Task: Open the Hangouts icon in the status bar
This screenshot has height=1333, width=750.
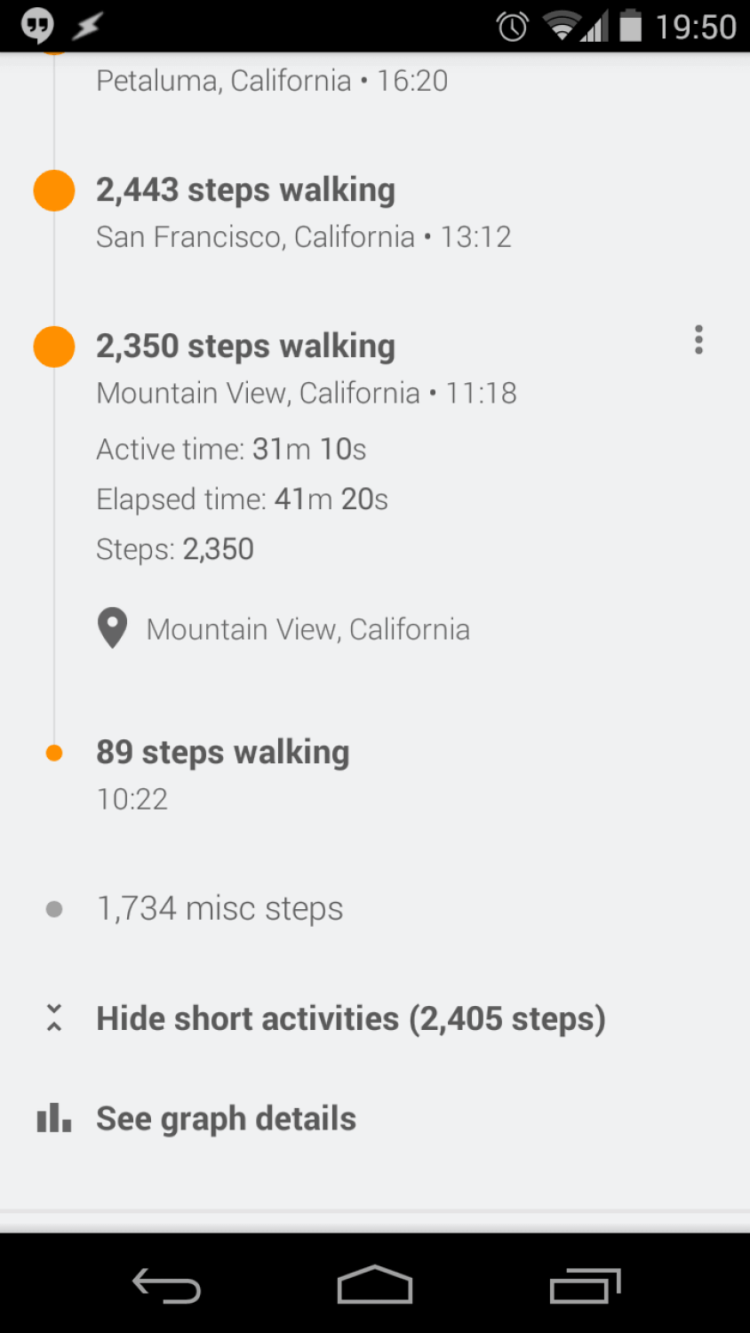Action: 39,25
